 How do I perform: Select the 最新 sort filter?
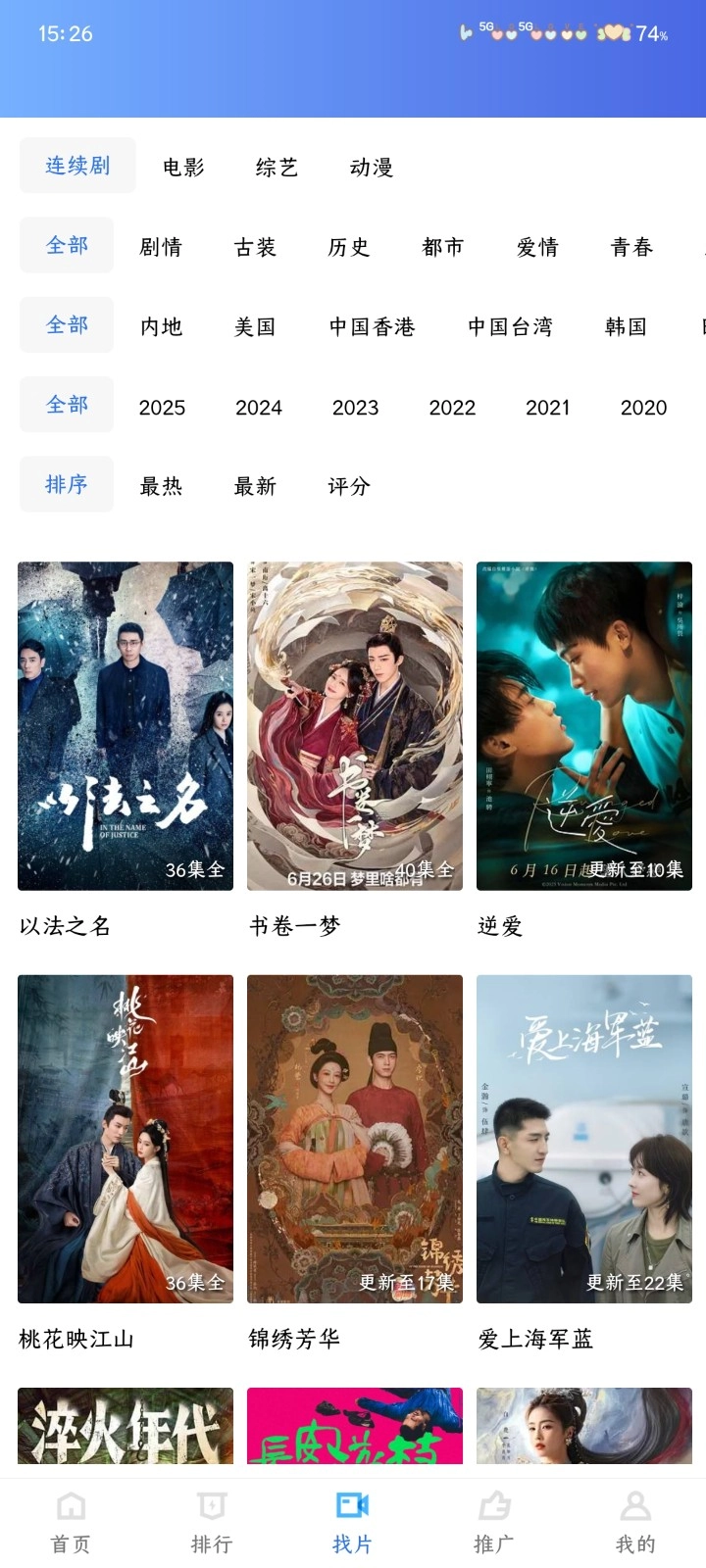click(255, 485)
